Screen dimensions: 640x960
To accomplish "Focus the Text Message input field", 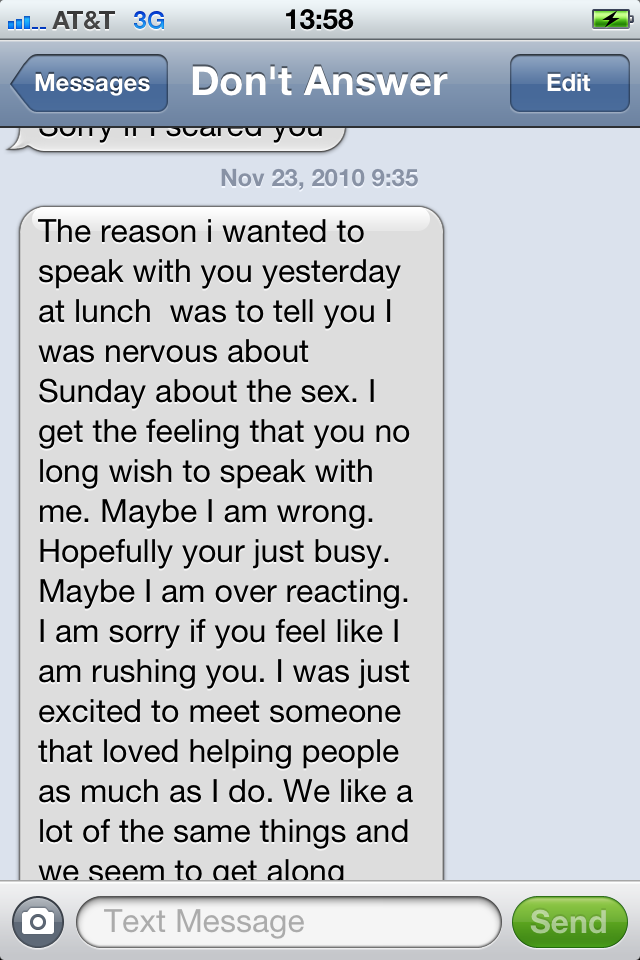I will coord(288,921).
